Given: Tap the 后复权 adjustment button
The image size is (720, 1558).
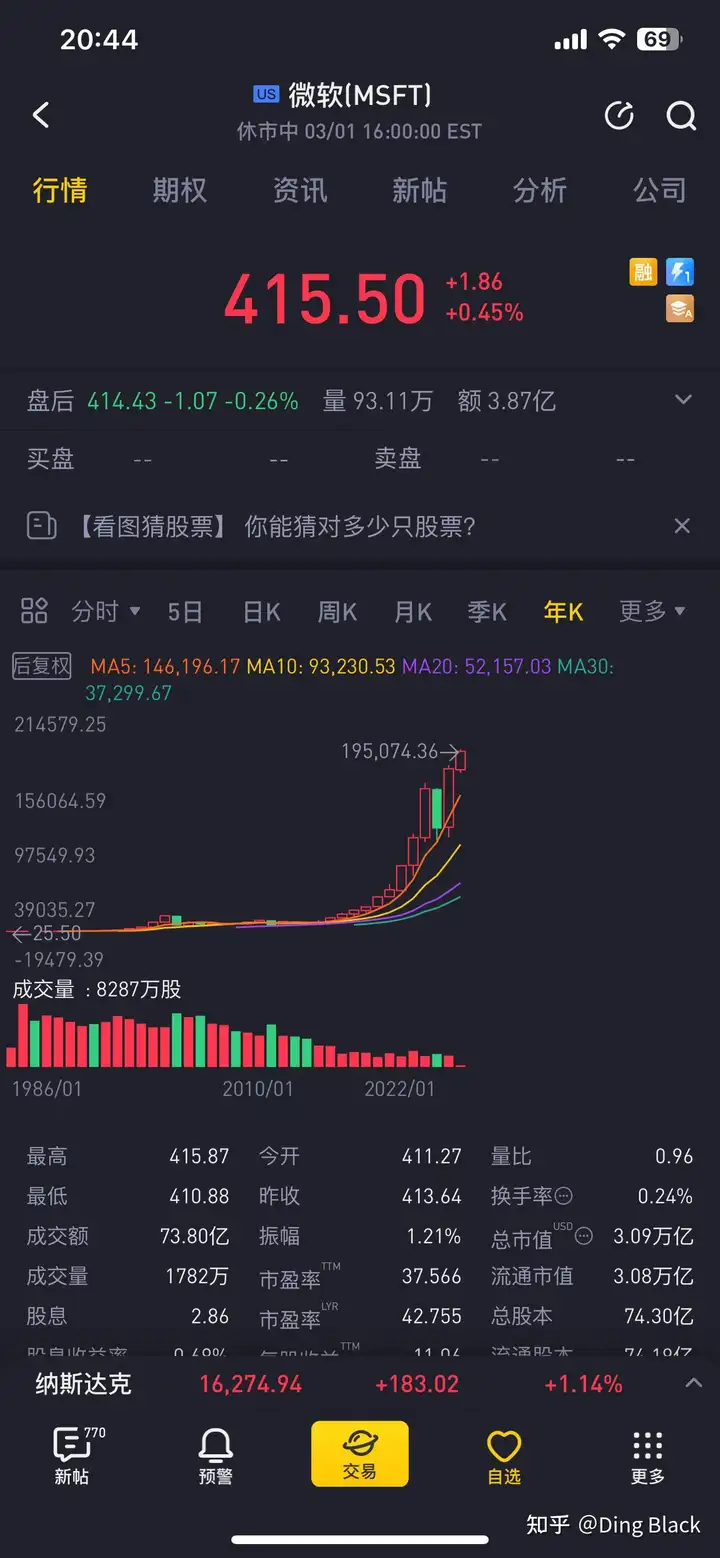Looking at the screenshot, I should 42,666.
